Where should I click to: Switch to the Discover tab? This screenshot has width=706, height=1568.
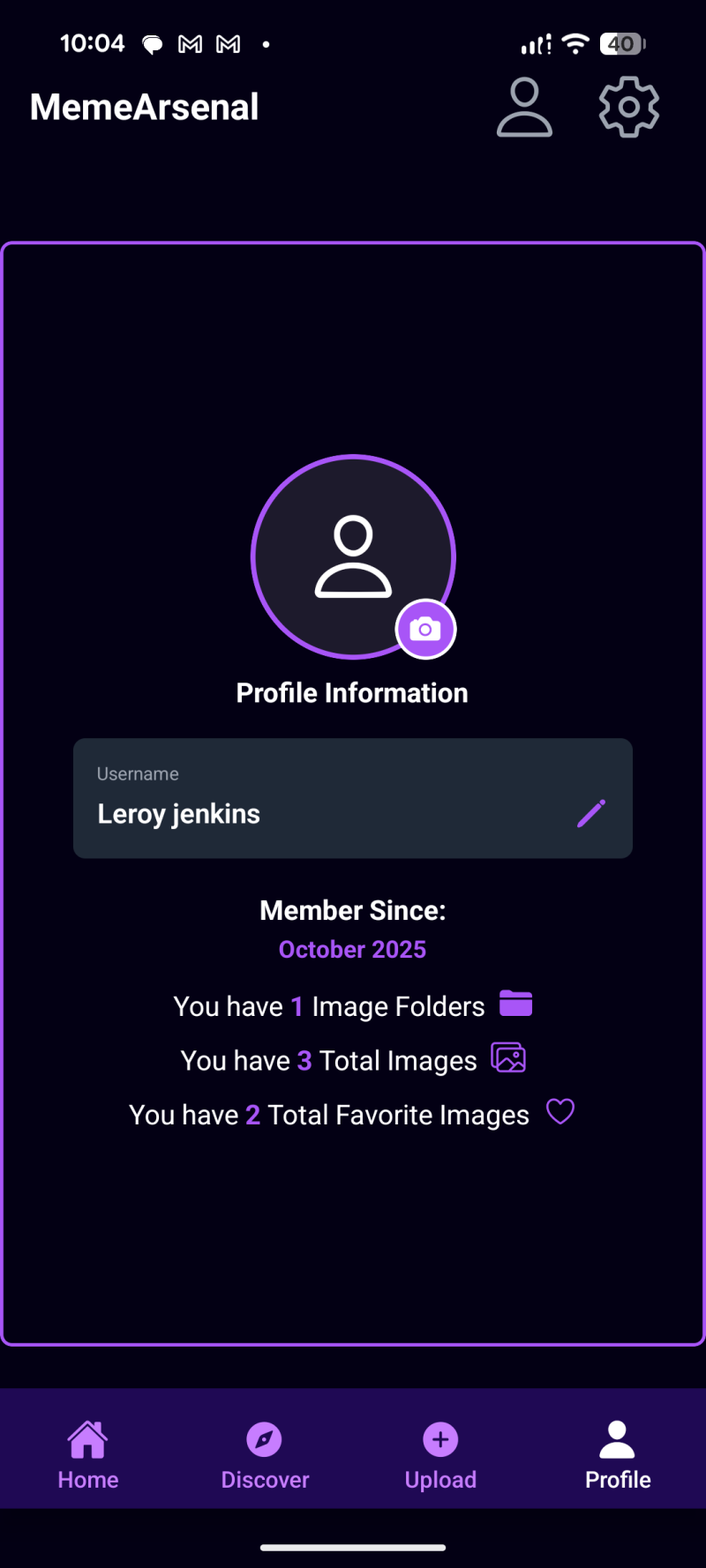265,1455
